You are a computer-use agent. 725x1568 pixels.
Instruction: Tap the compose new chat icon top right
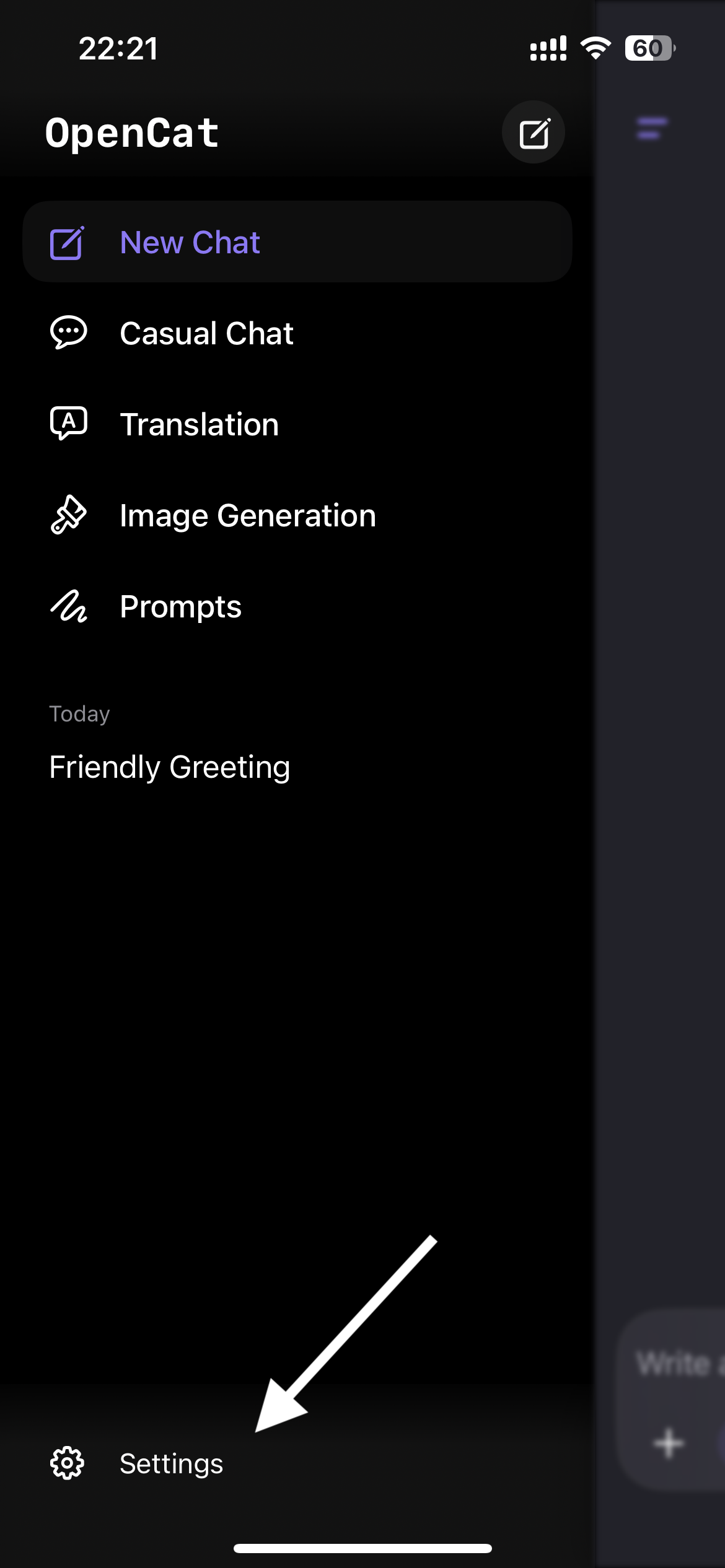(533, 131)
